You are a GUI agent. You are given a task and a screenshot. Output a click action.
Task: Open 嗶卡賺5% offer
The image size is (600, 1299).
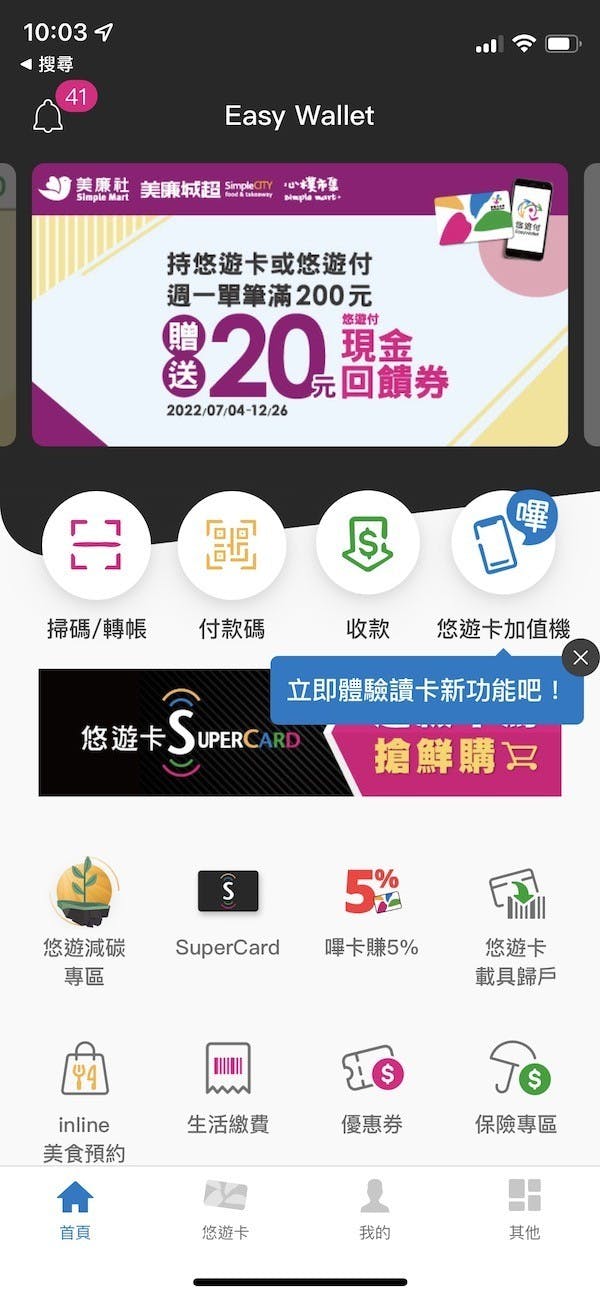click(372, 910)
